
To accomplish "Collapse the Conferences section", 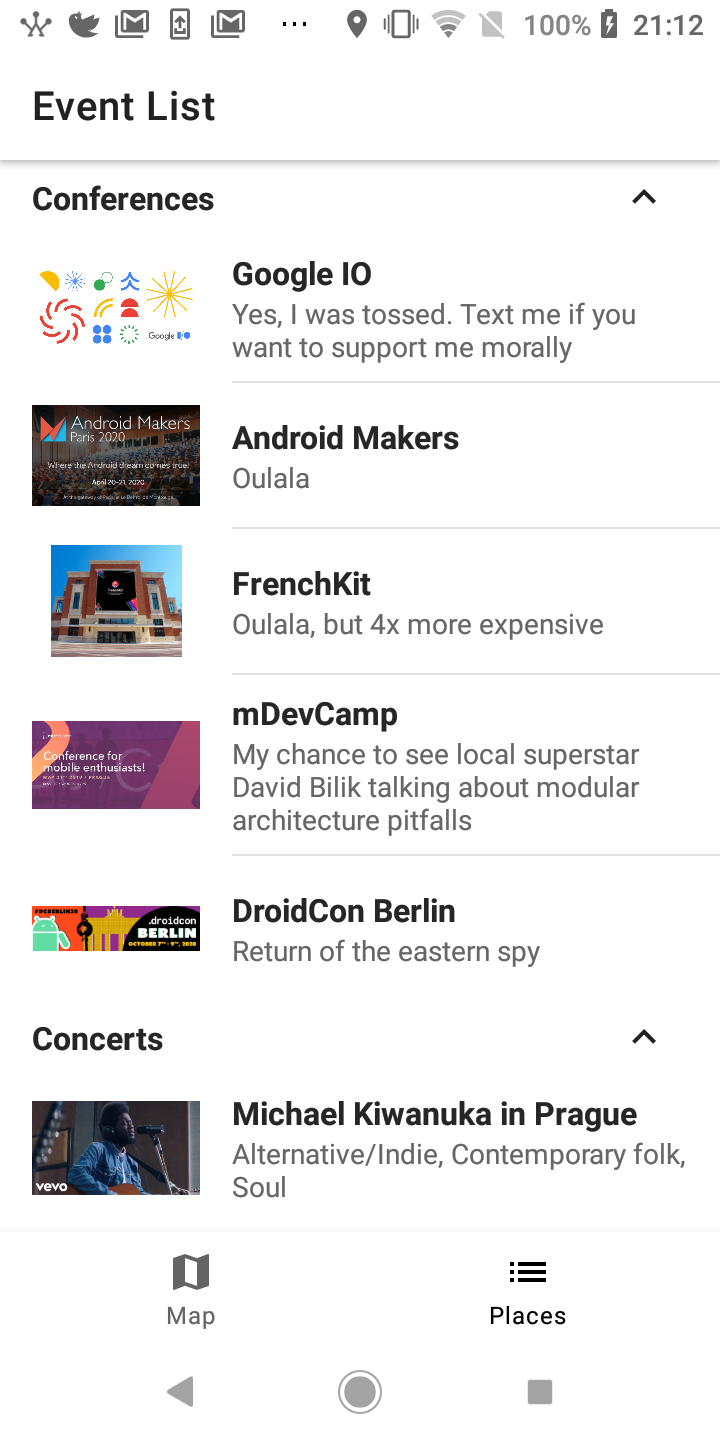I will coord(644,198).
